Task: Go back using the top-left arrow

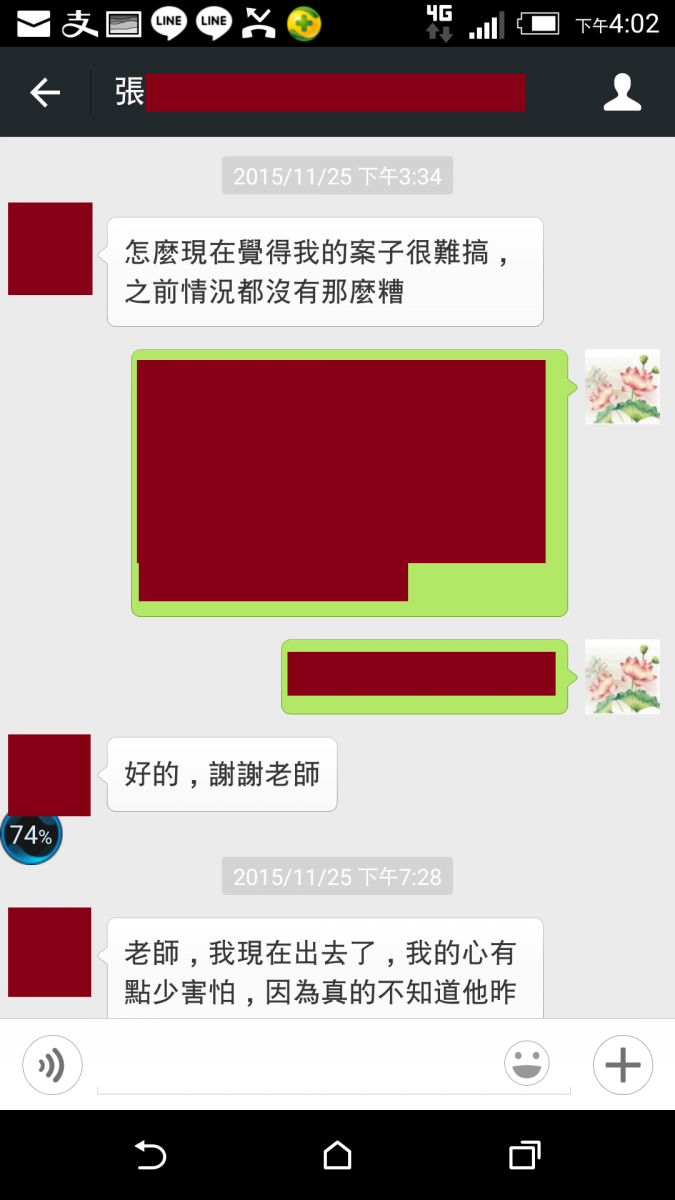Action: coord(45,93)
